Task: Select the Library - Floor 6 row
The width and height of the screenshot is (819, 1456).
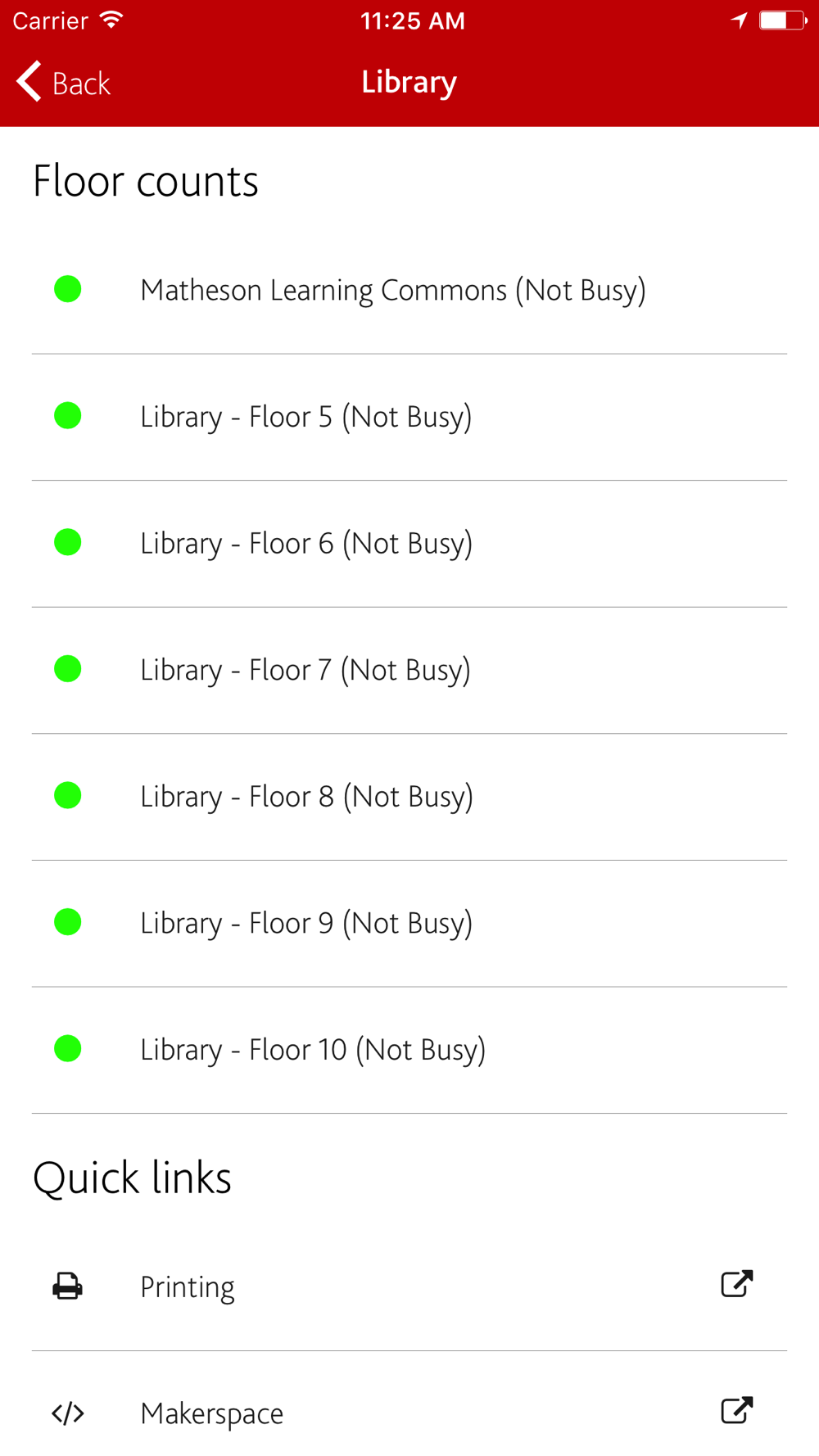Action: click(409, 544)
